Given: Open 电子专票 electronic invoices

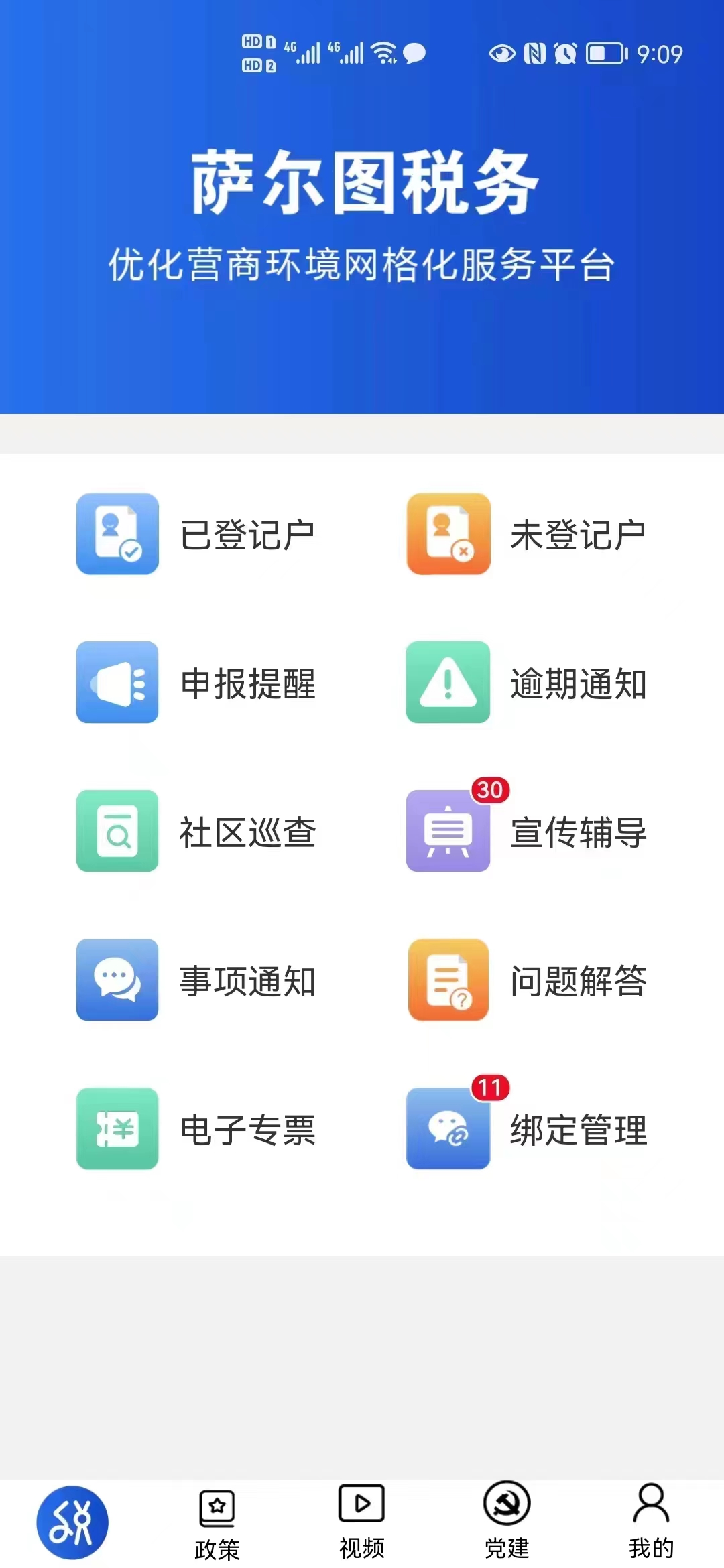Looking at the screenshot, I should click(195, 1129).
